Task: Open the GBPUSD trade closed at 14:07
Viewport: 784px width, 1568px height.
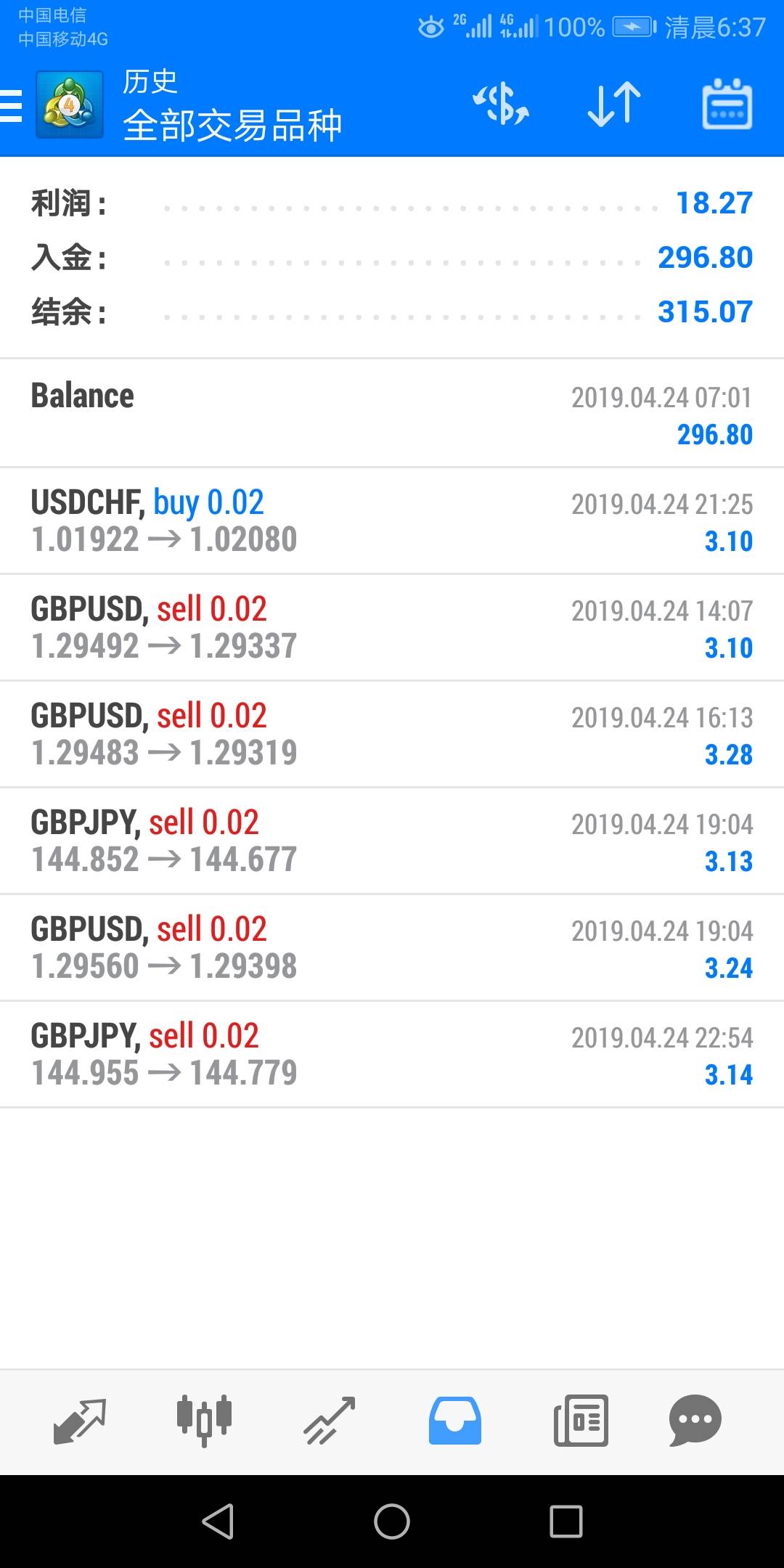Action: [x=392, y=627]
